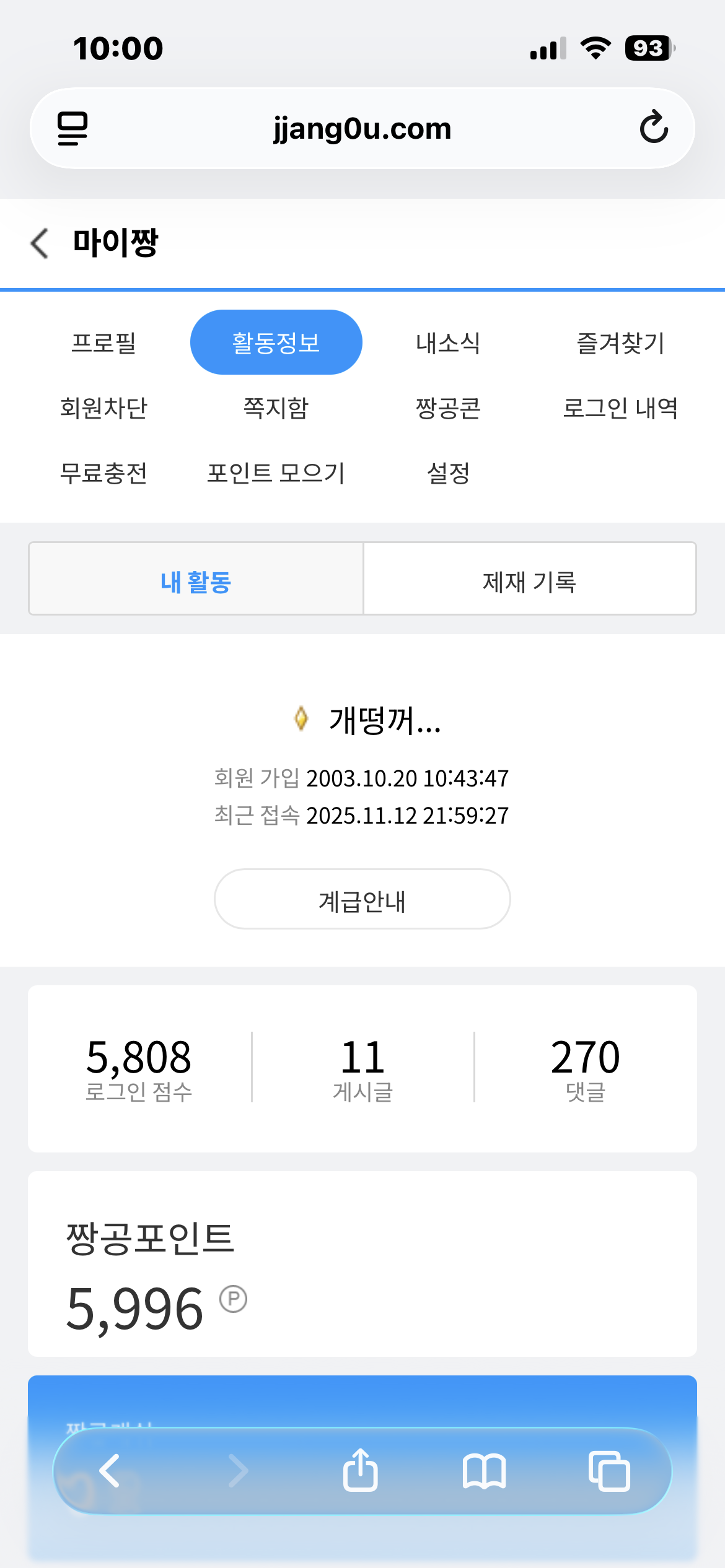
Task: Open the 짱공콘 section
Action: [x=448, y=407]
